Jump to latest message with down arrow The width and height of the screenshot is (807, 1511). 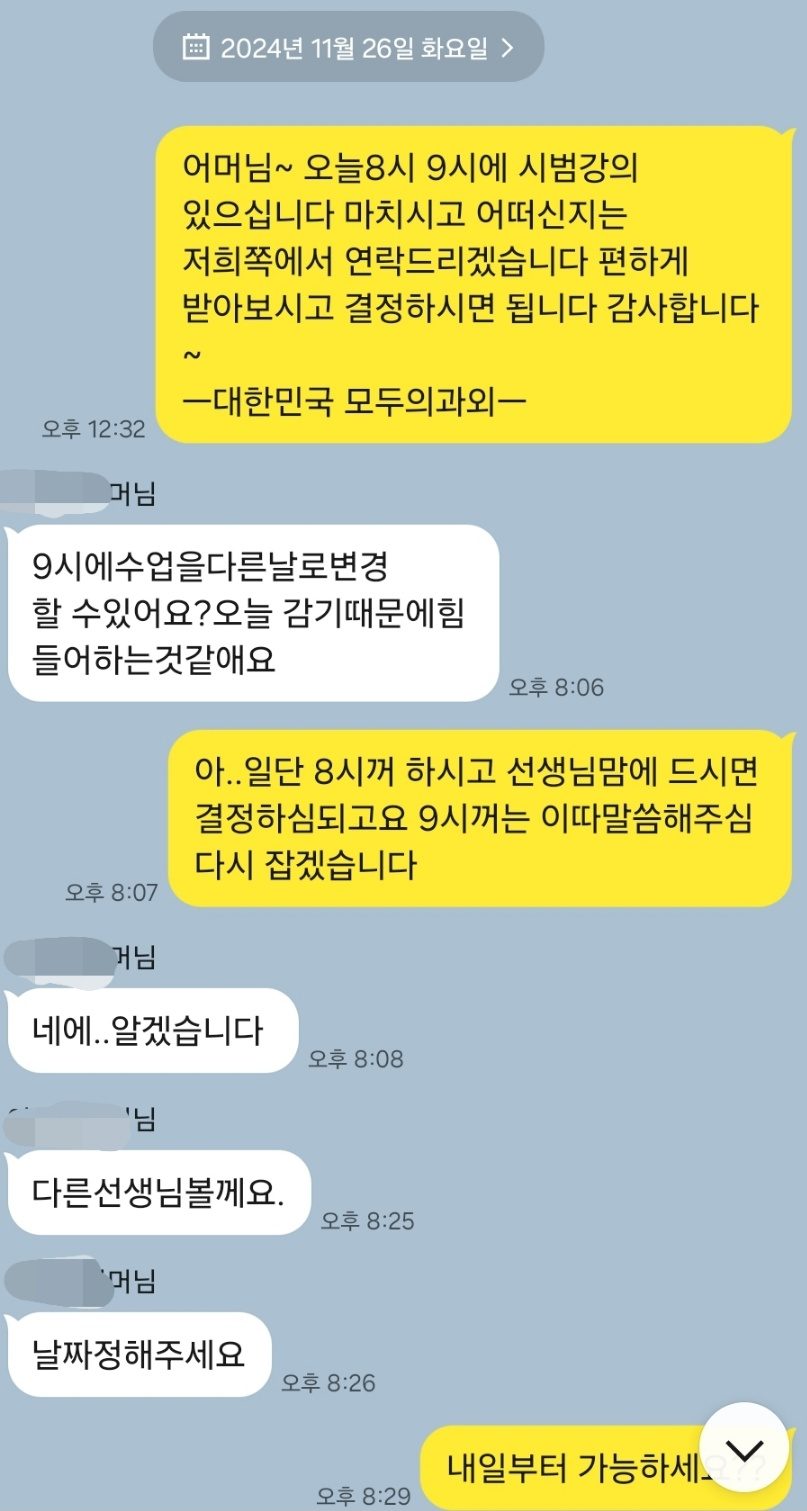[745, 1447]
